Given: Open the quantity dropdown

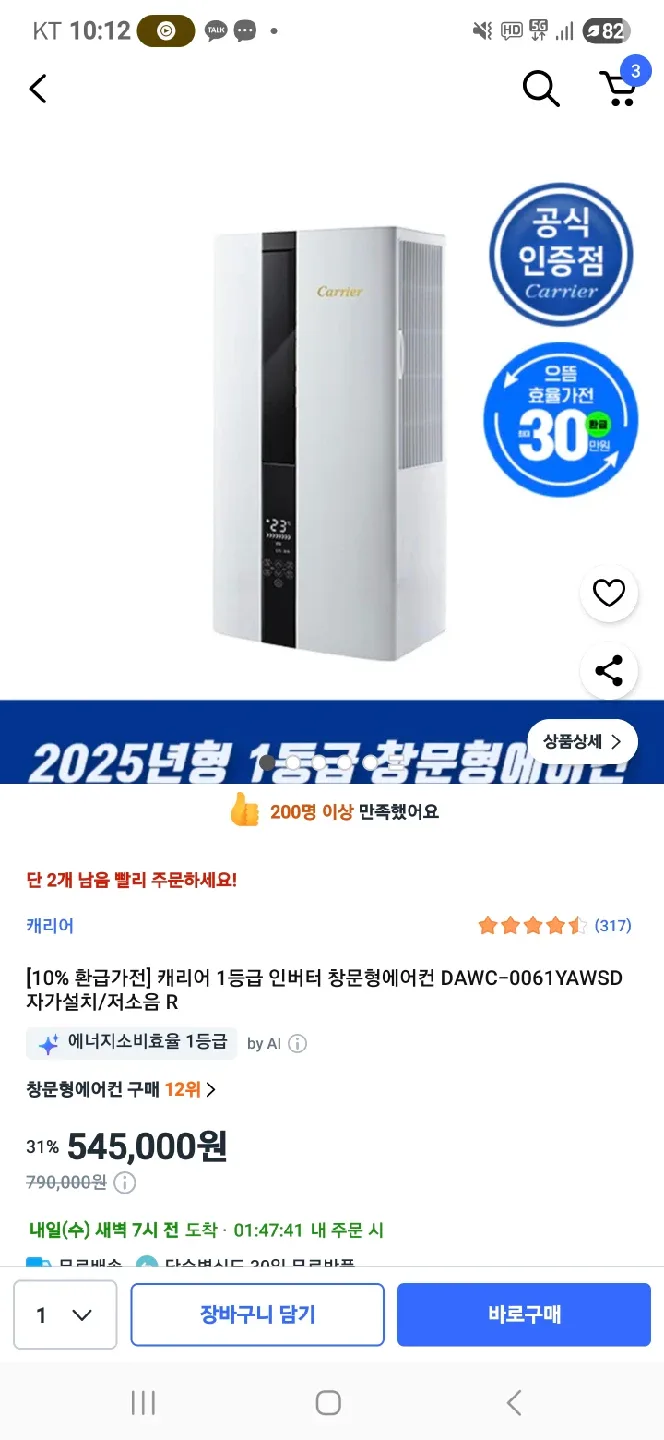Looking at the screenshot, I should [65, 1315].
